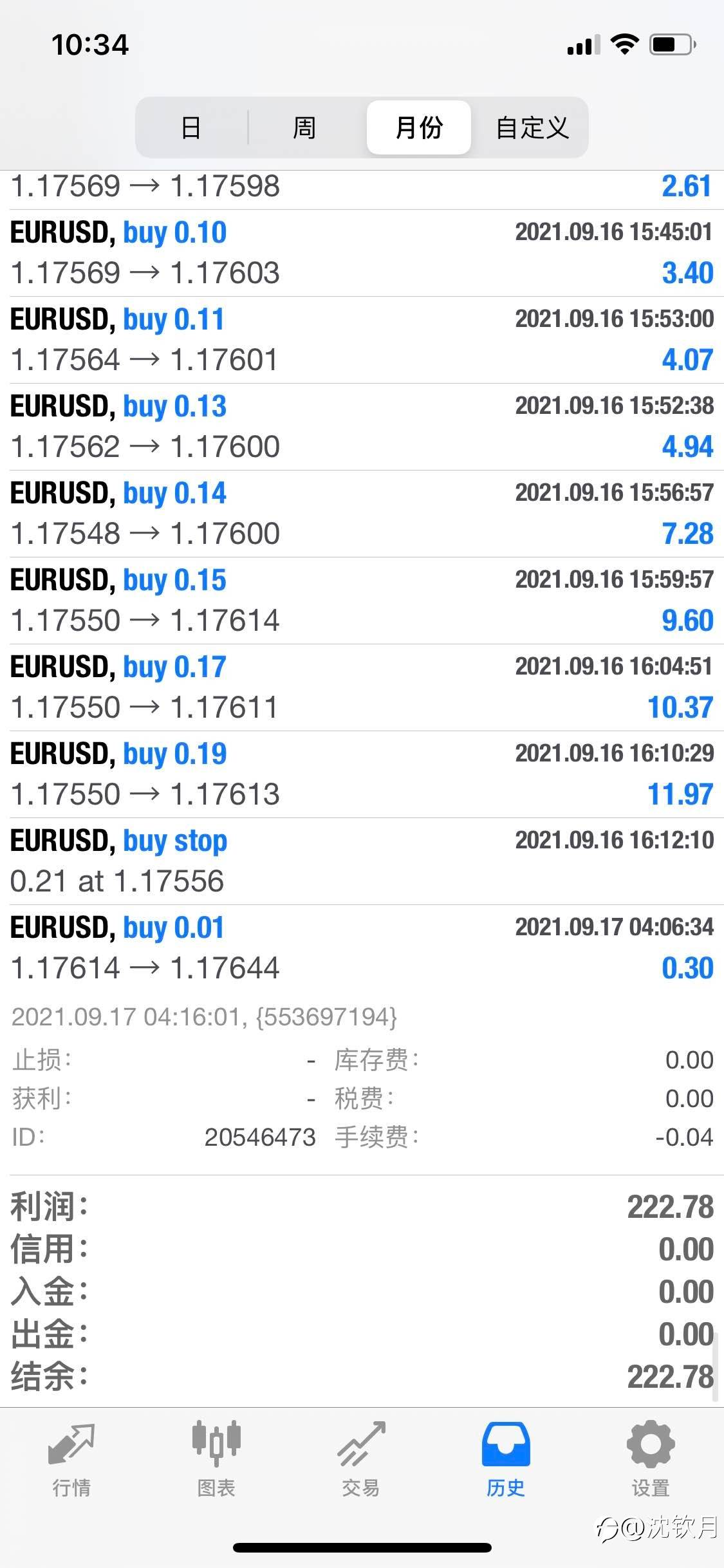Expand the EURUSD buy stop order
The width and height of the screenshot is (724, 1568).
pos(362,861)
